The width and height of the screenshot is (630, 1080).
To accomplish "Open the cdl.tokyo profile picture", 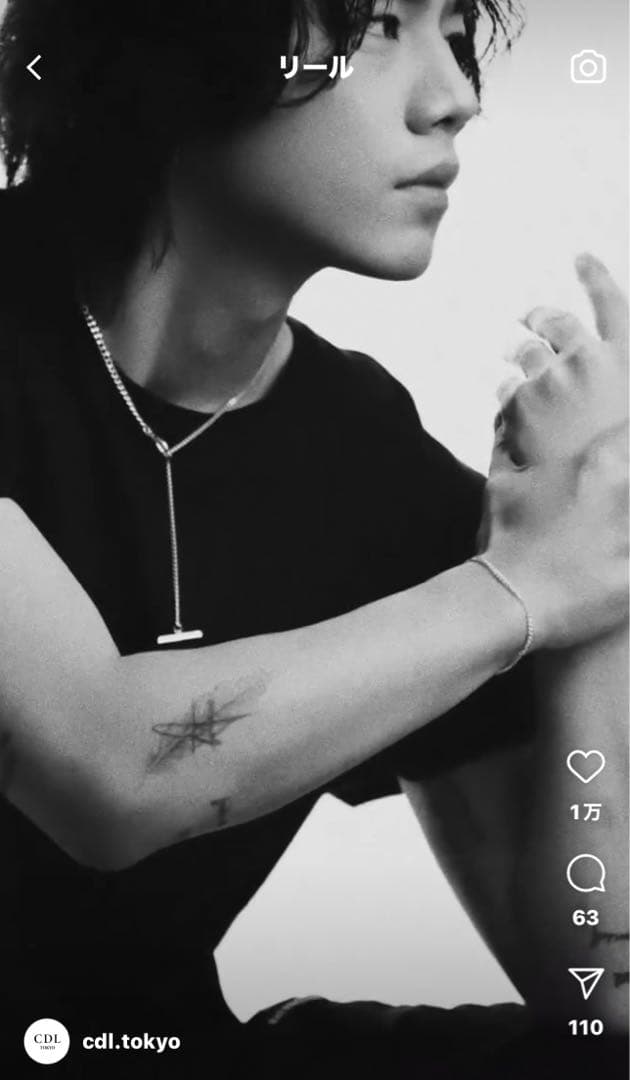I will (x=47, y=1041).
